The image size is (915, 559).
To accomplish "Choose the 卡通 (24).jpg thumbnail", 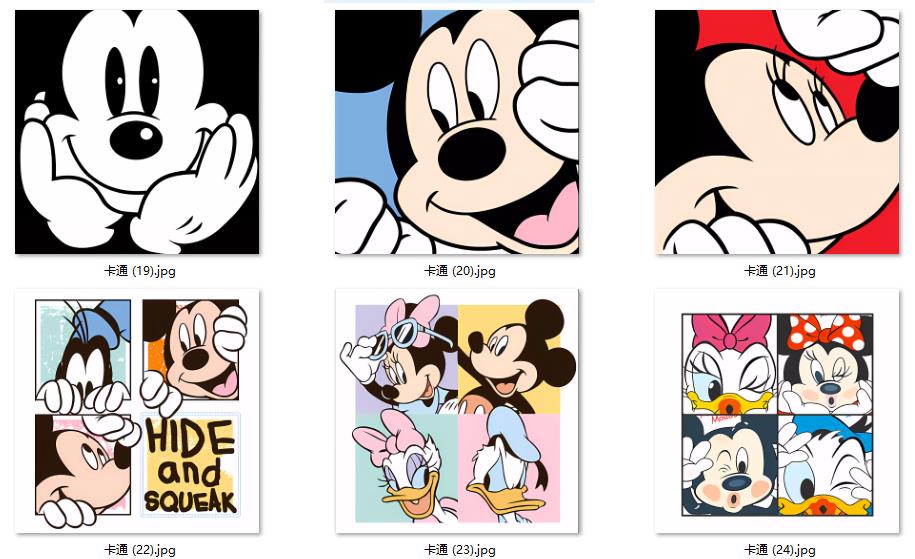I will [777, 411].
